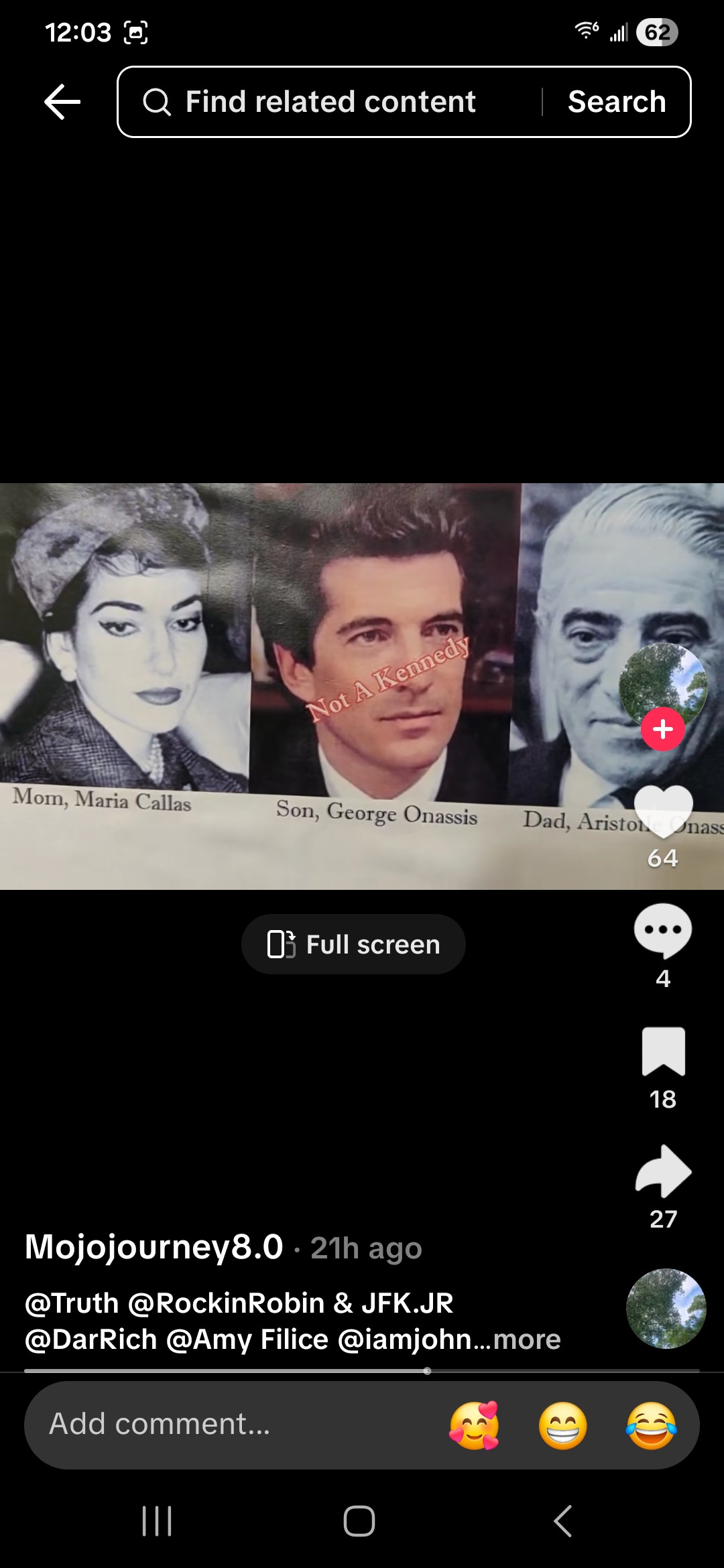Screen dimensions: 724x1568
Task: Open the comments section
Action: 662,930
